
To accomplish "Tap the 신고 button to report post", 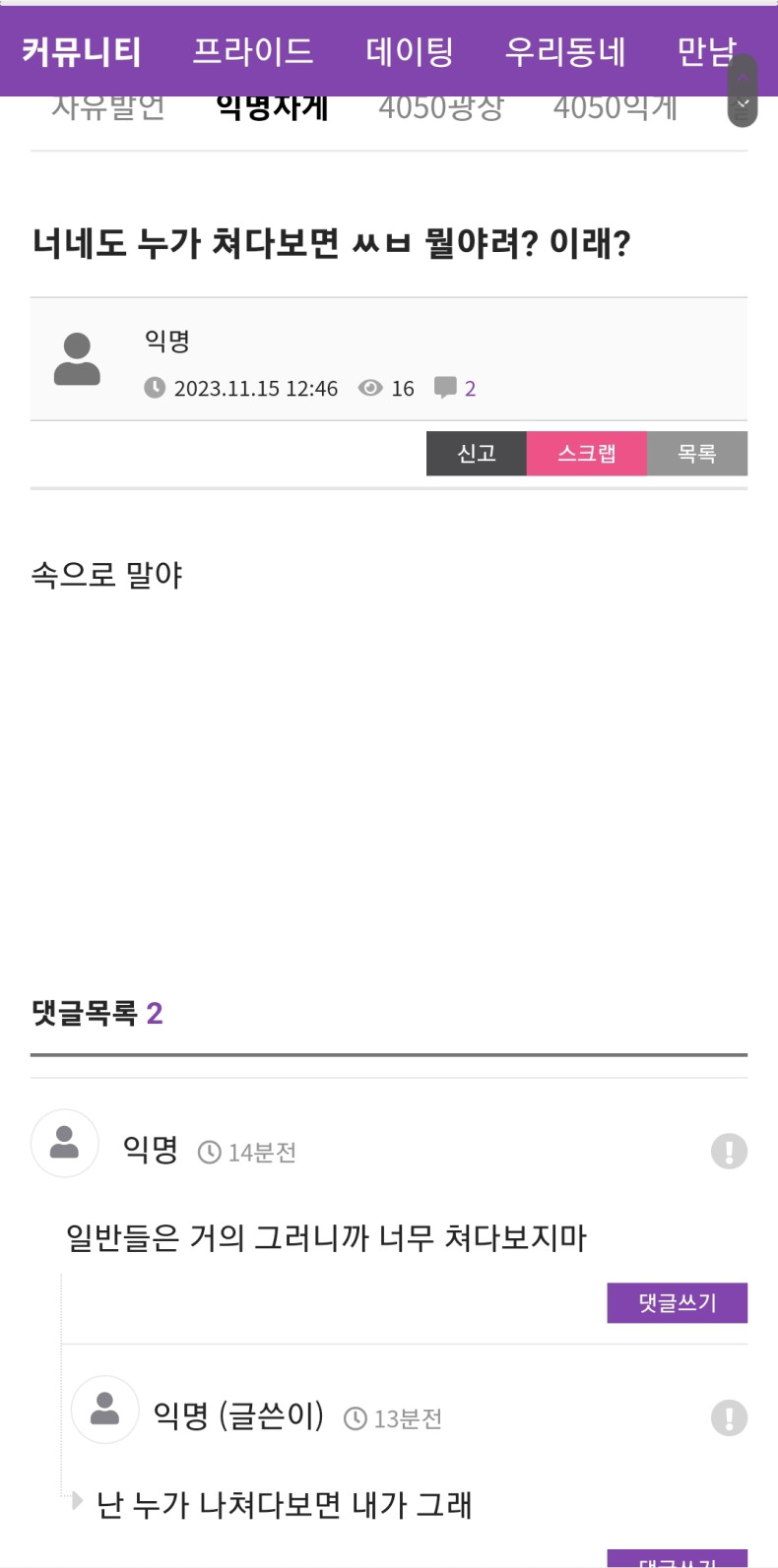I will click(x=477, y=454).
